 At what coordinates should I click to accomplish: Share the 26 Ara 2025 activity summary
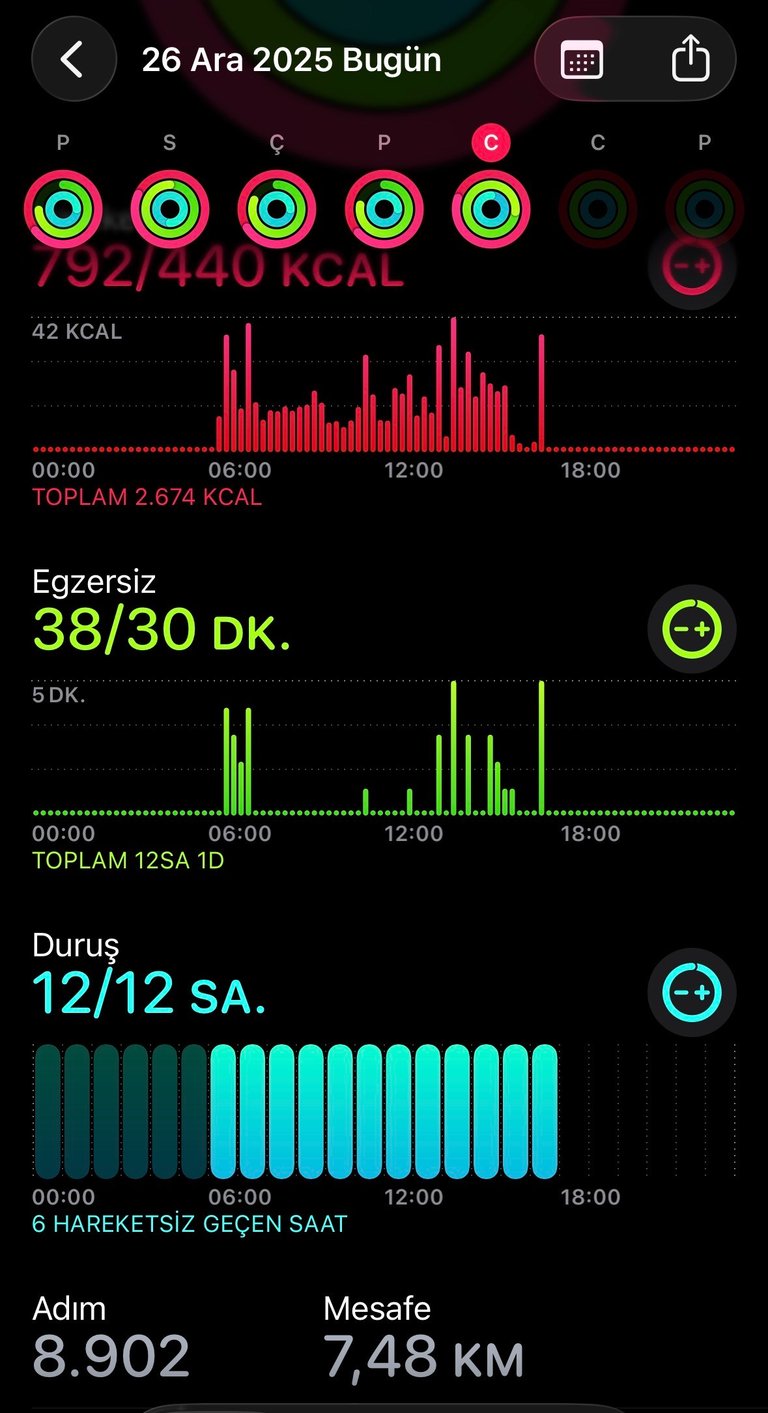(x=690, y=60)
